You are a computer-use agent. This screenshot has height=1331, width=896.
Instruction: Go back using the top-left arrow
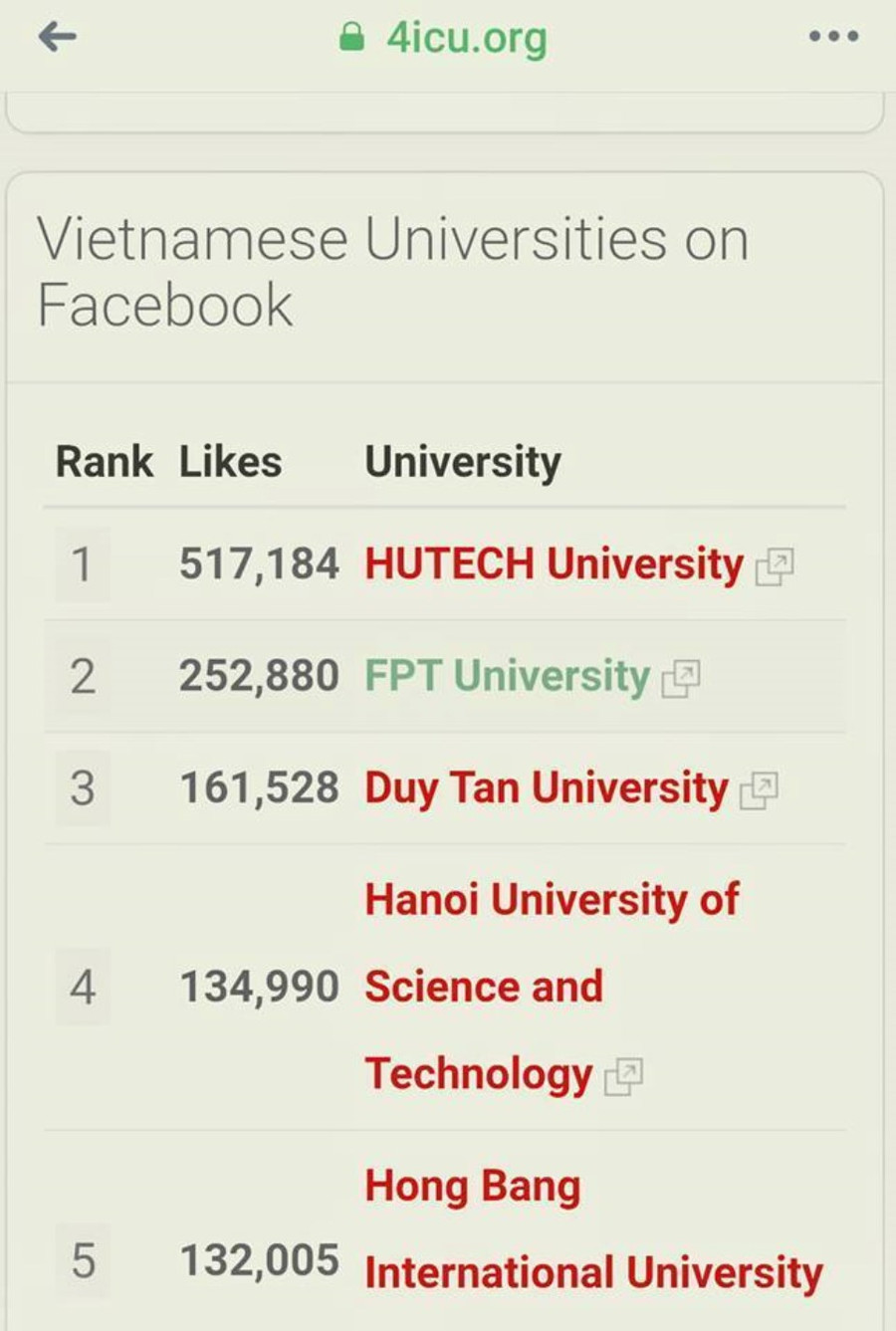pyautogui.click(x=57, y=38)
